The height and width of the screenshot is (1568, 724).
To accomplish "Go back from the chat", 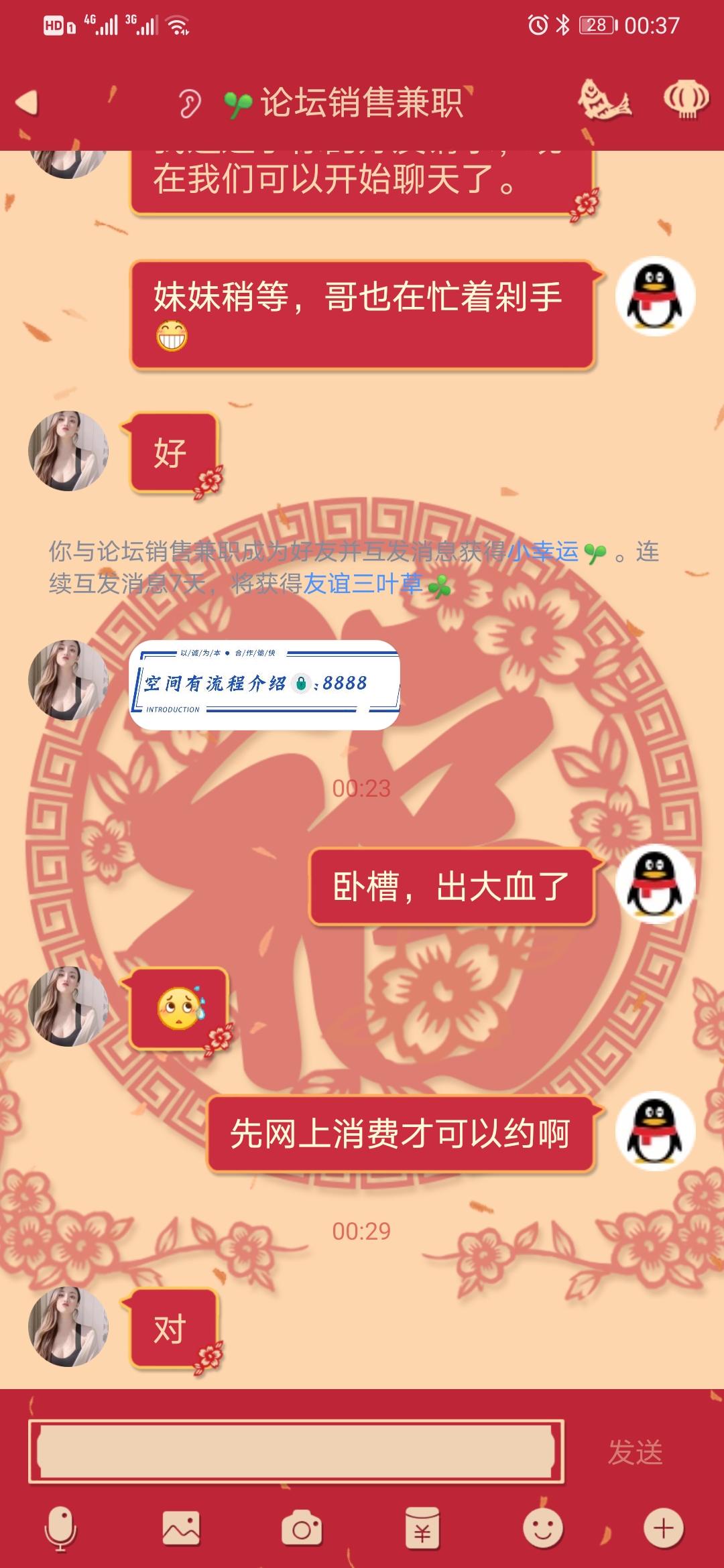I will coord(27,103).
